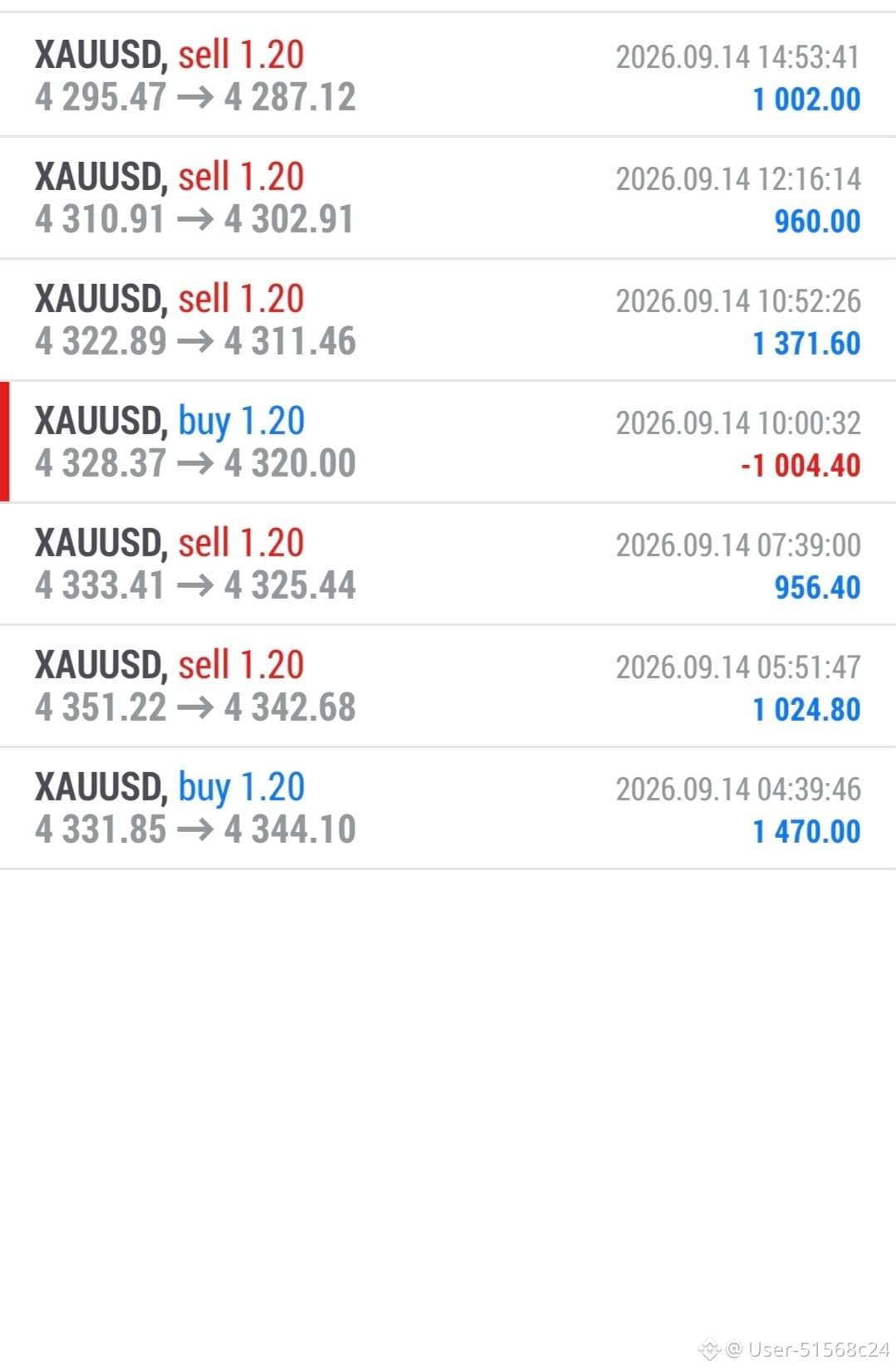Expand the losing buy trade of -1 004.40
The image size is (896, 1370).
448,442
